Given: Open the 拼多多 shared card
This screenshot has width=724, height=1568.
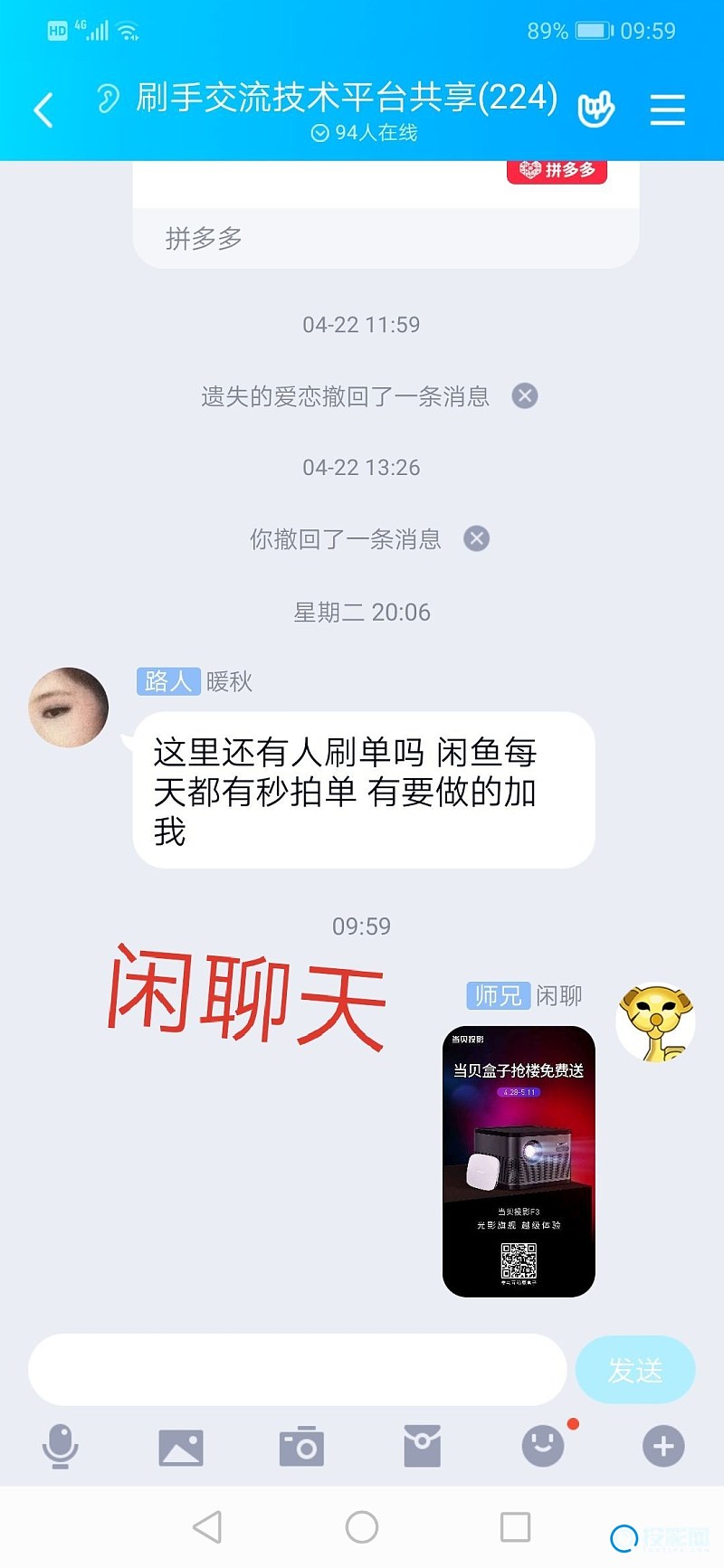Looking at the screenshot, I should (x=386, y=217).
